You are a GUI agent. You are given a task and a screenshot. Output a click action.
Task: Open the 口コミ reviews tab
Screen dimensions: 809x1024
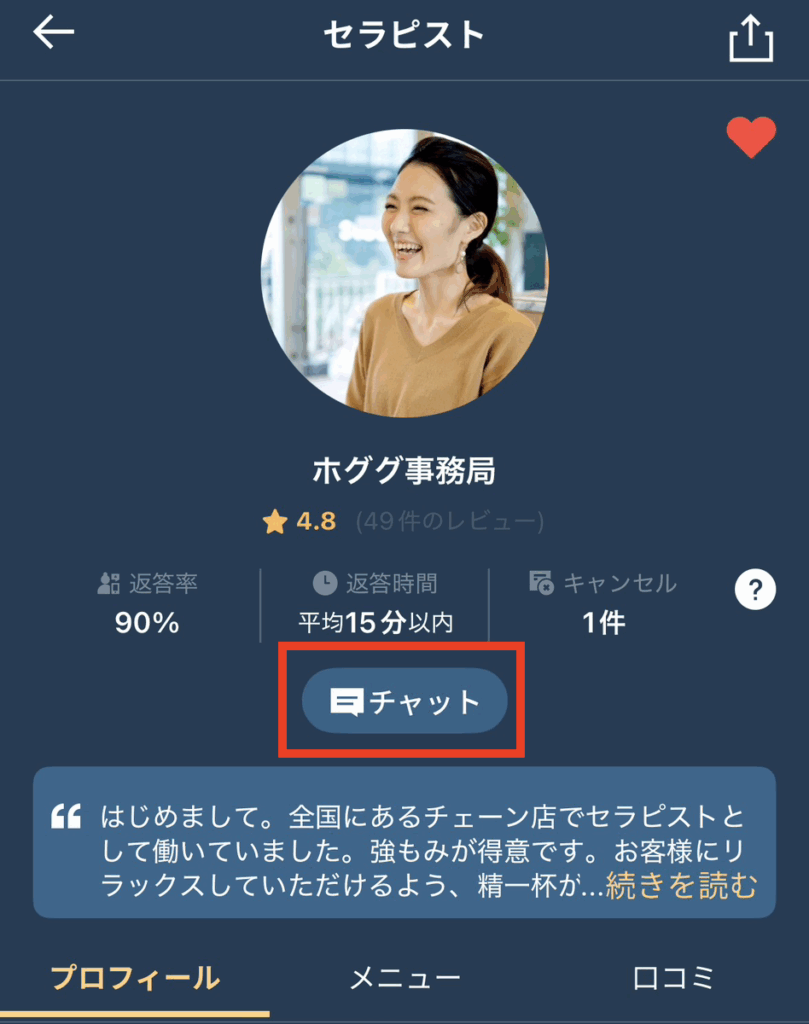click(674, 978)
